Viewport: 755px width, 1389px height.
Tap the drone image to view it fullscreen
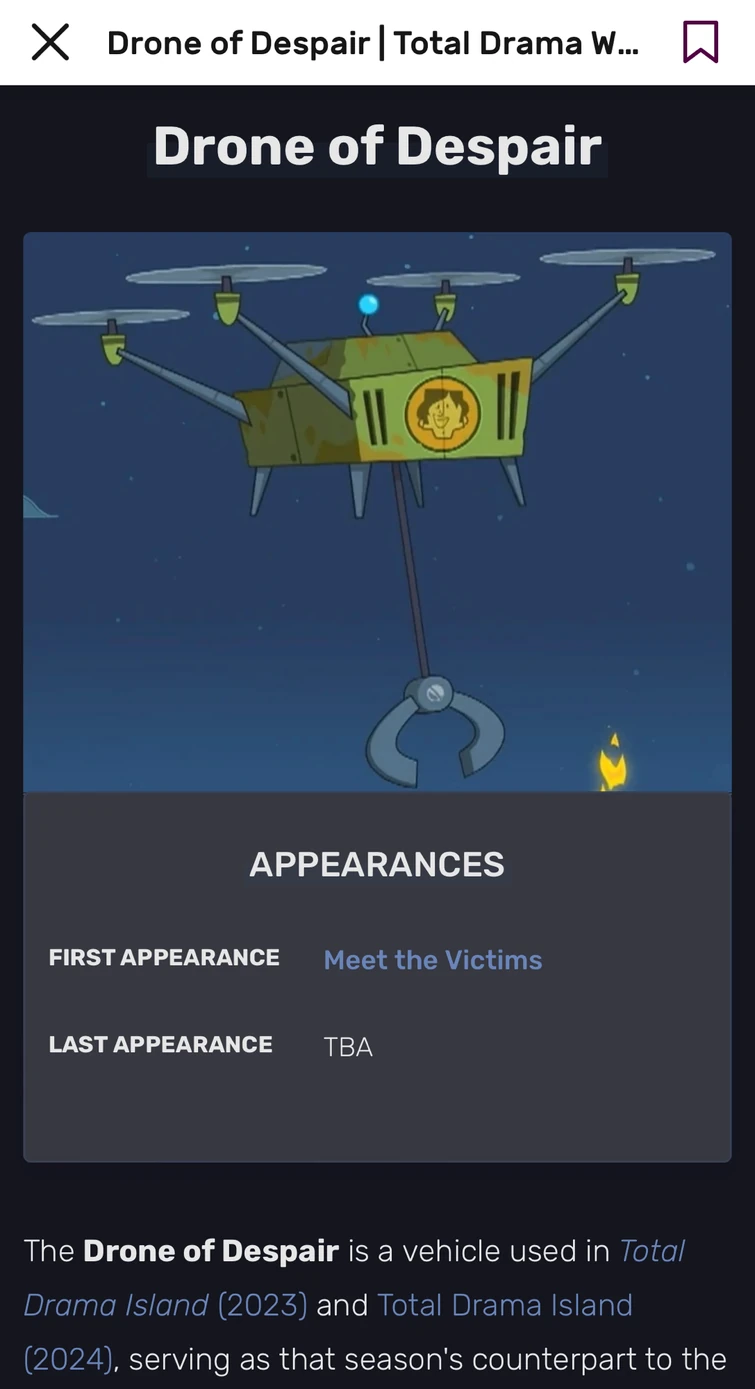377,512
